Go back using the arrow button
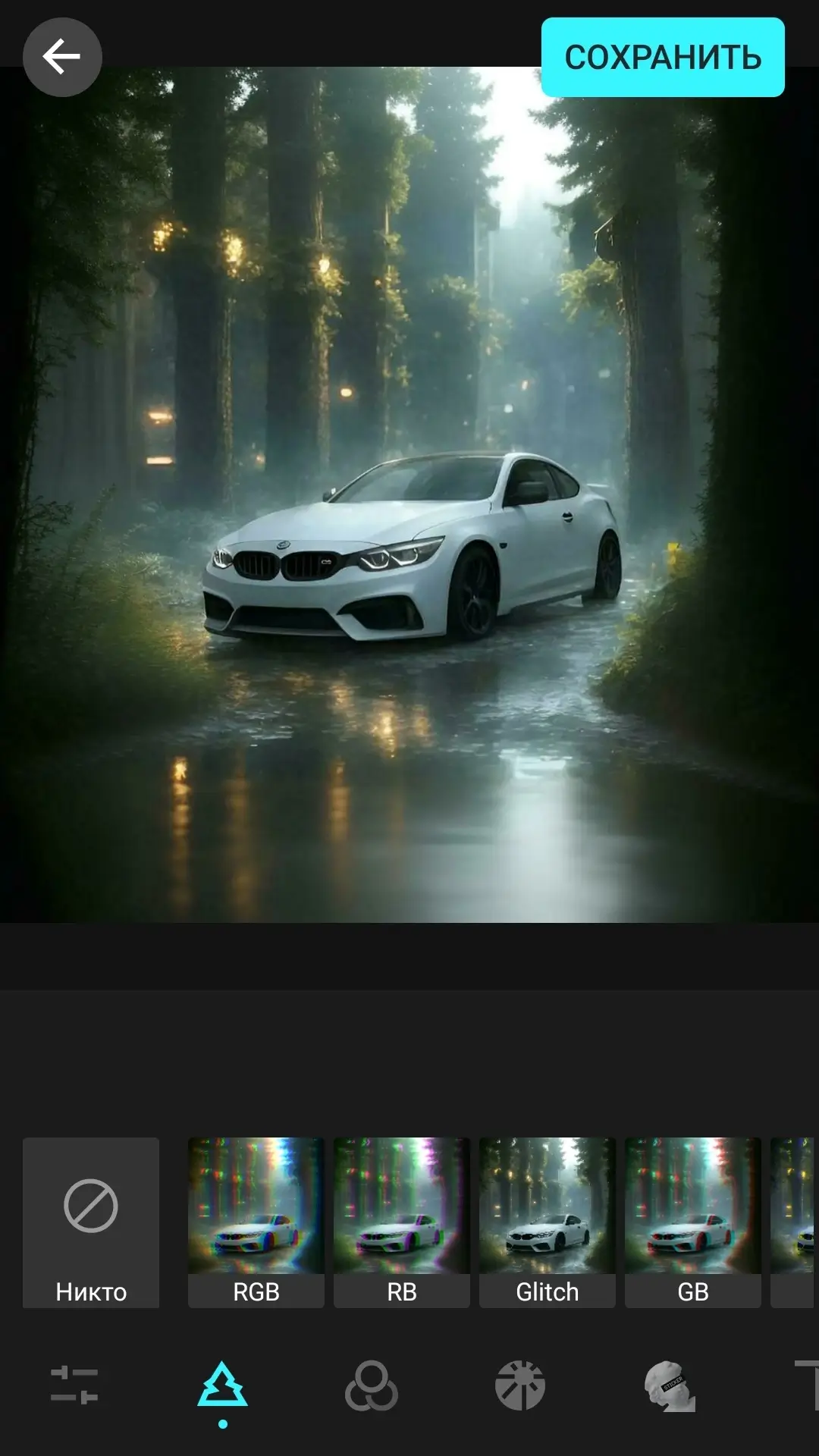Screen dimensions: 819x1456 [x=62, y=57]
